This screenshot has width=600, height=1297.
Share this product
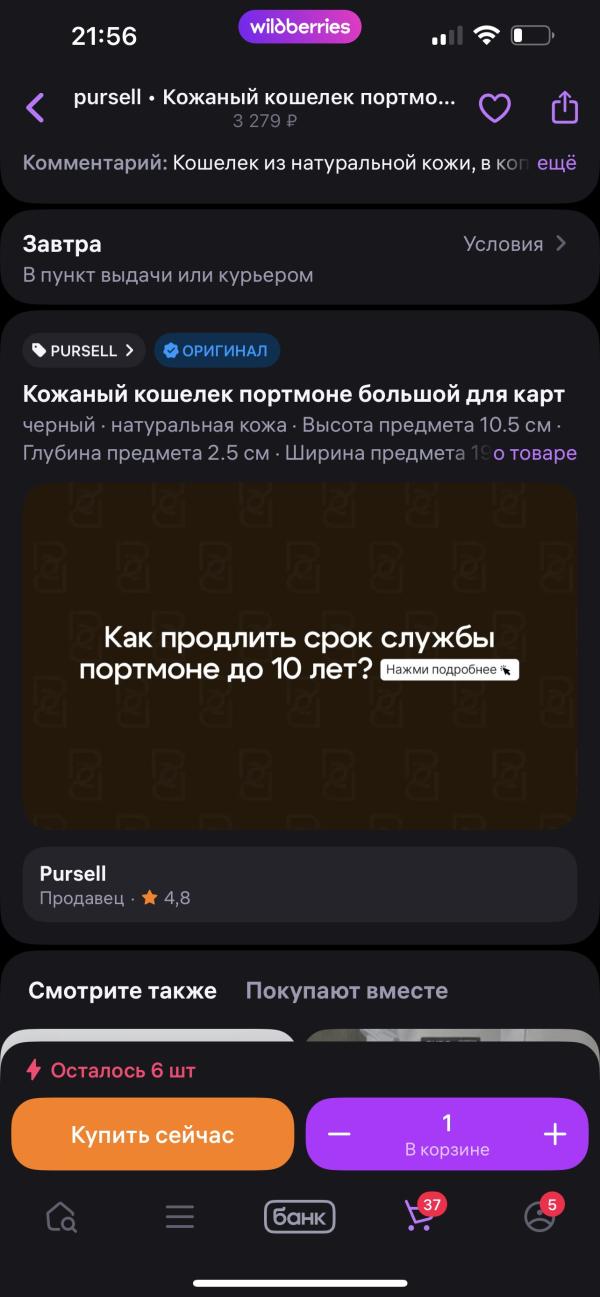tap(565, 107)
